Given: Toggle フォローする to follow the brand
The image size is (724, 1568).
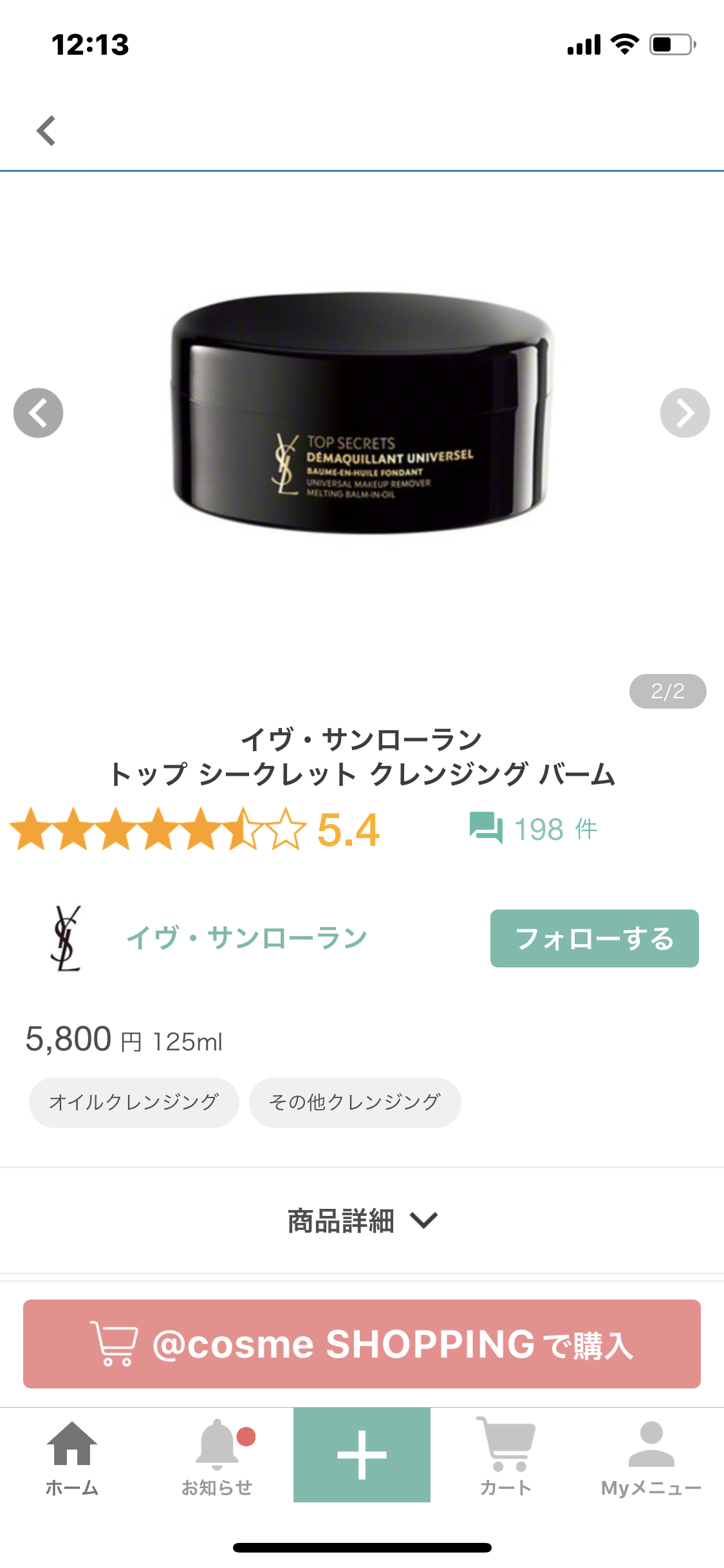Looking at the screenshot, I should coord(594,938).
